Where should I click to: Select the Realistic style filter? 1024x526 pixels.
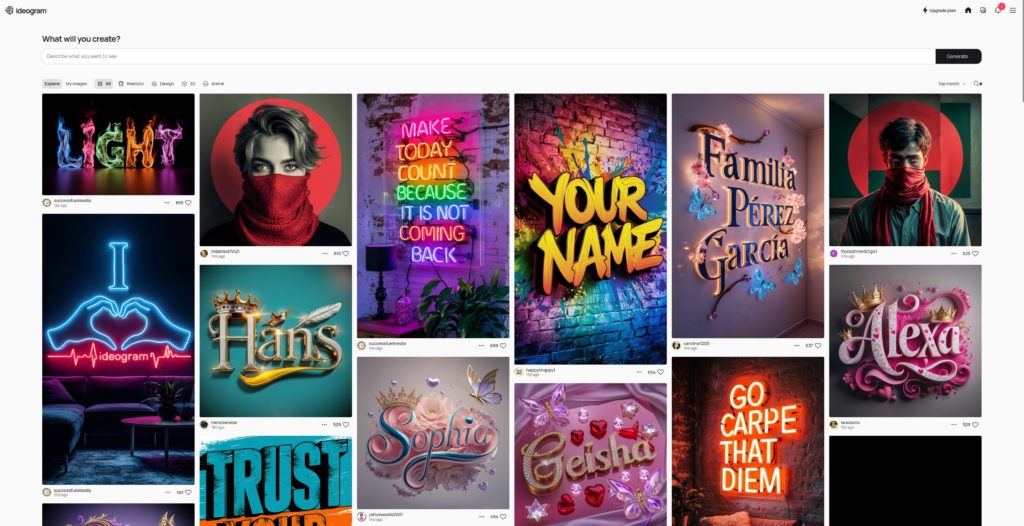(x=130, y=84)
